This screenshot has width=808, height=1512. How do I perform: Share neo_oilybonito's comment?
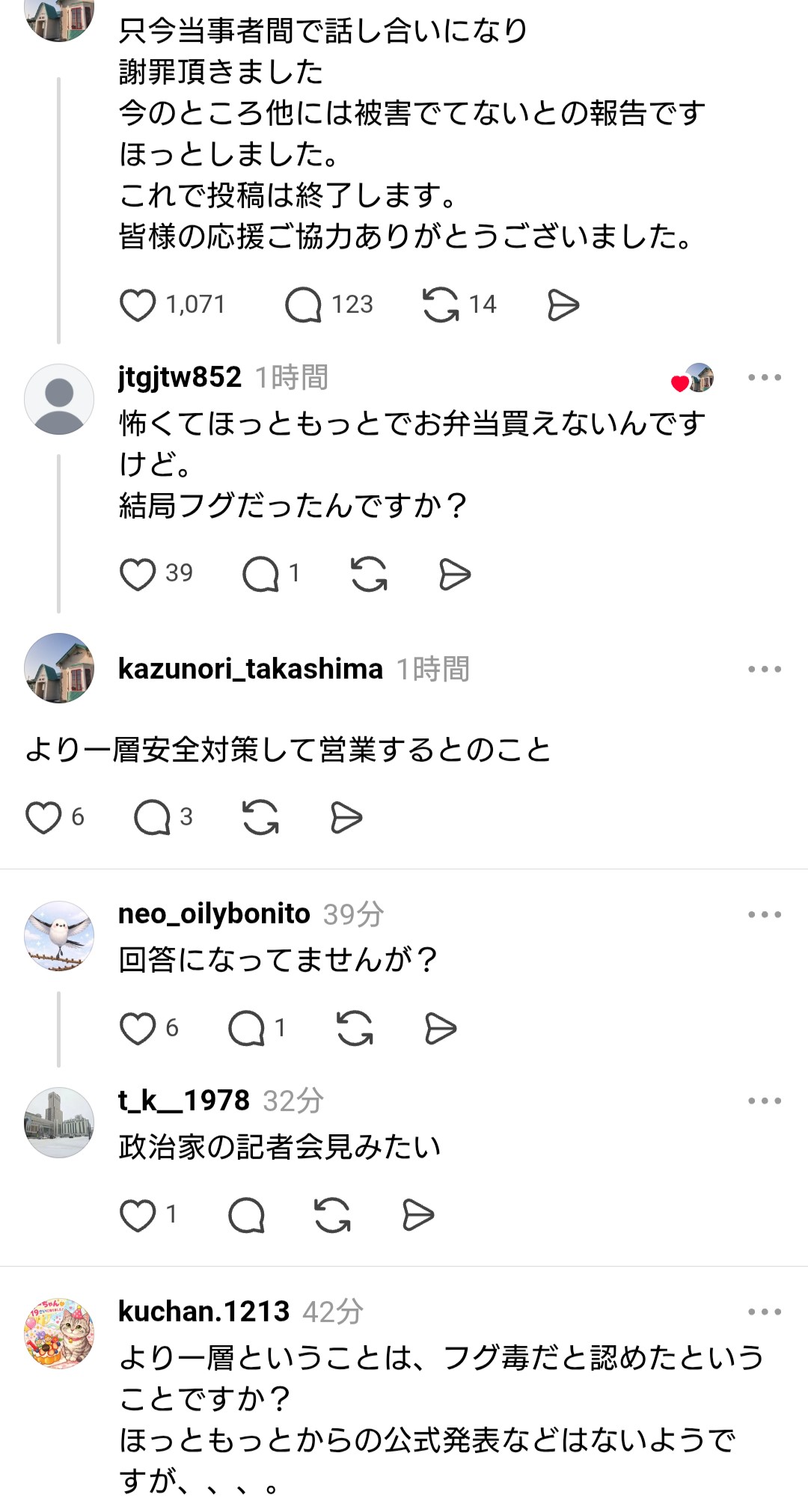tap(440, 1029)
